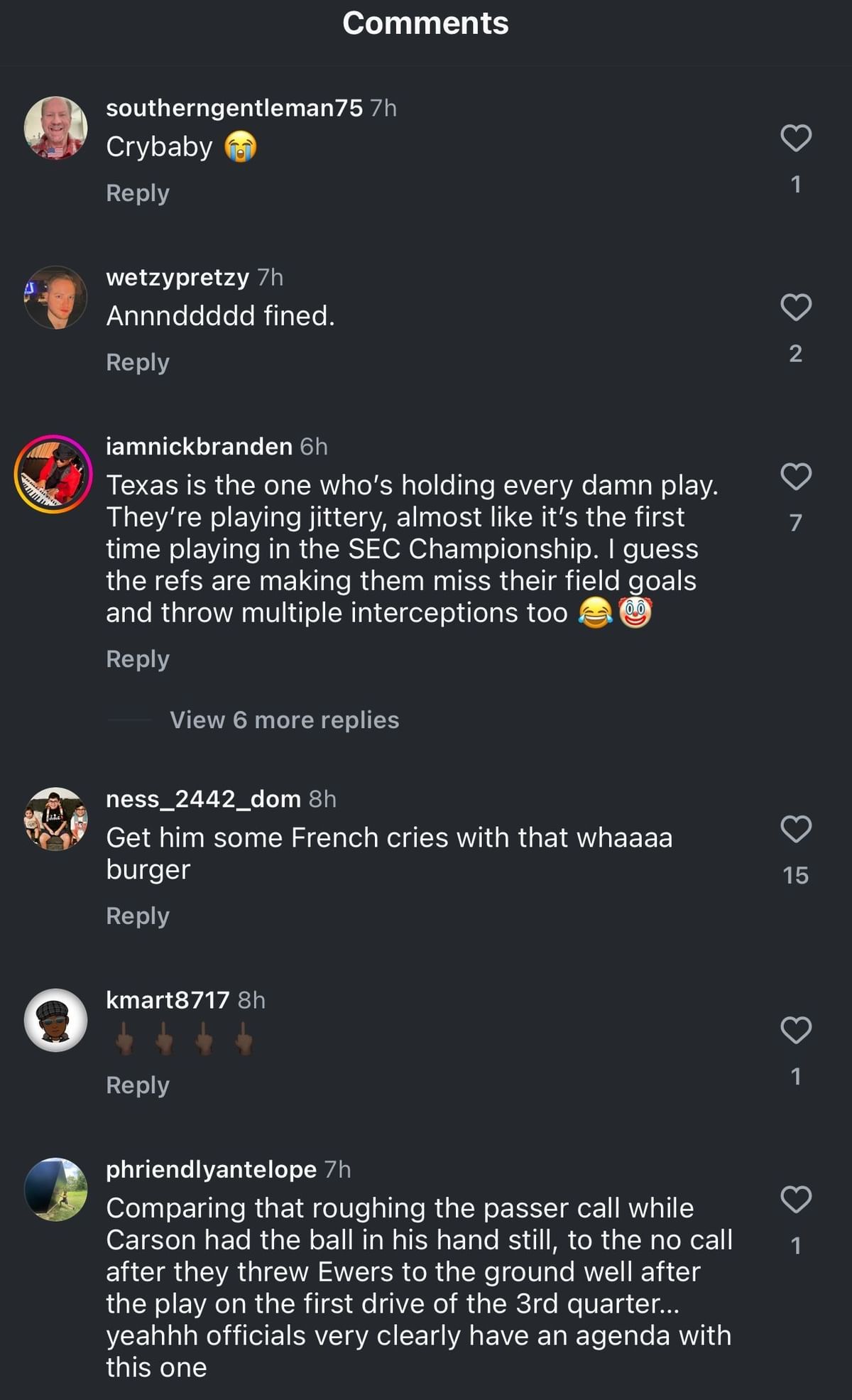Open kmart8717's profile avatar
Viewport: 852px width, 1400px height.
pos(55,1020)
